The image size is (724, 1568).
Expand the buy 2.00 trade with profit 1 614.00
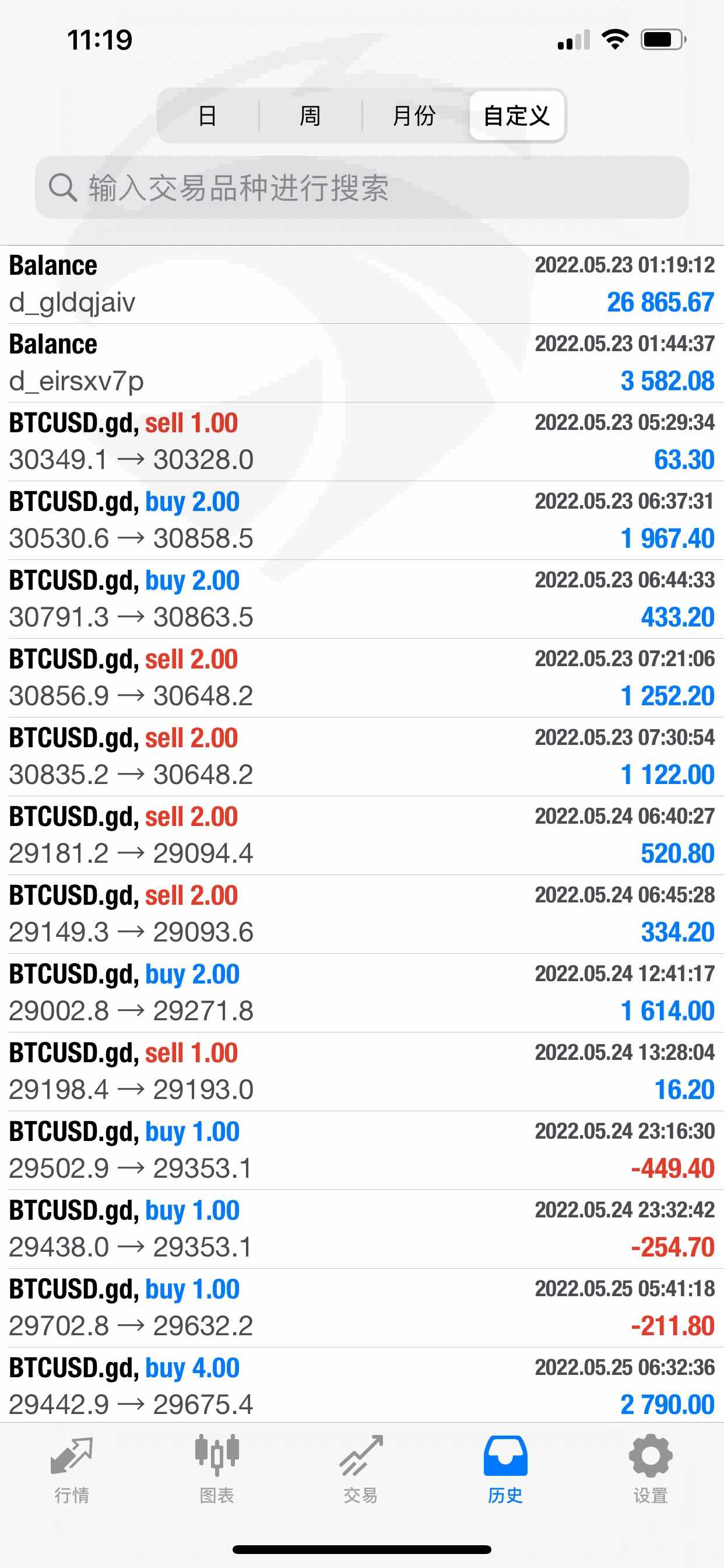pos(362,993)
